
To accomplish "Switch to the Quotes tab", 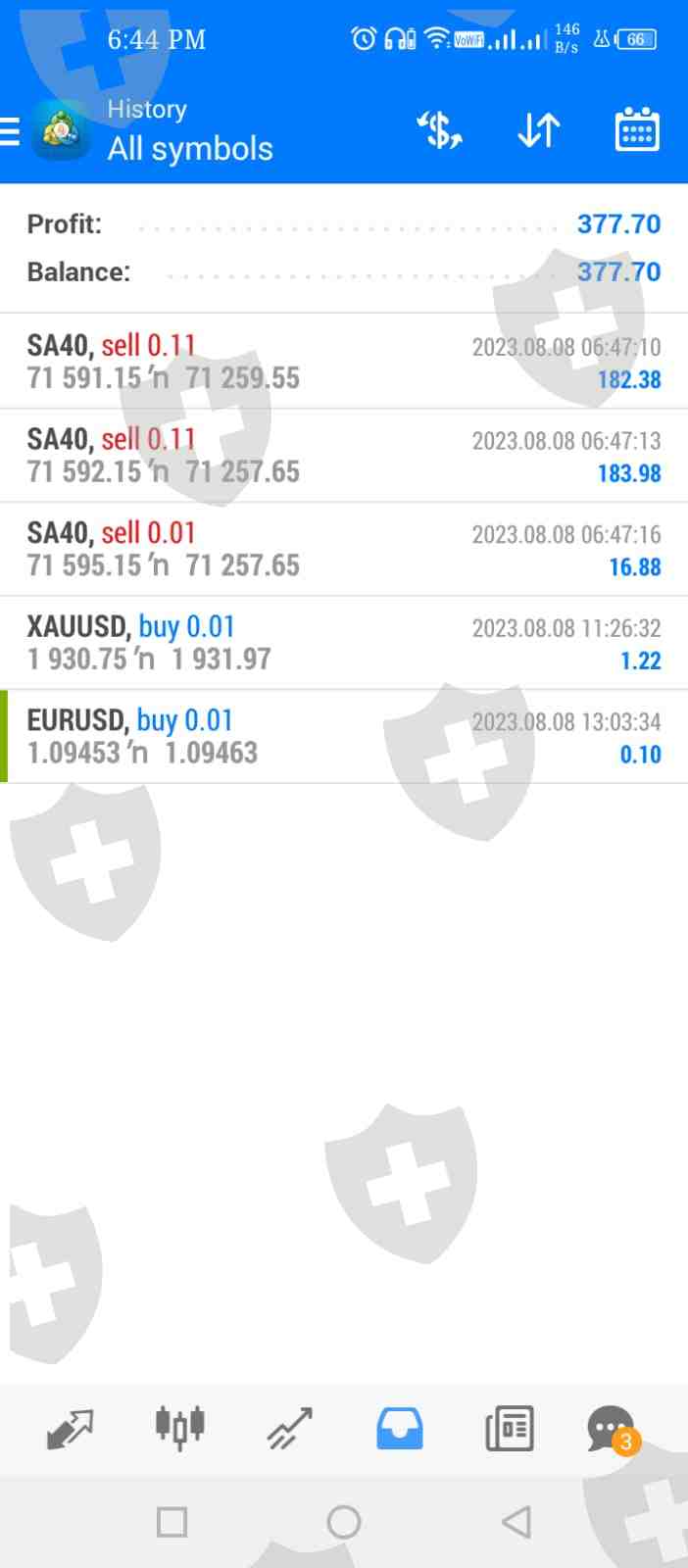I will click(70, 1429).
